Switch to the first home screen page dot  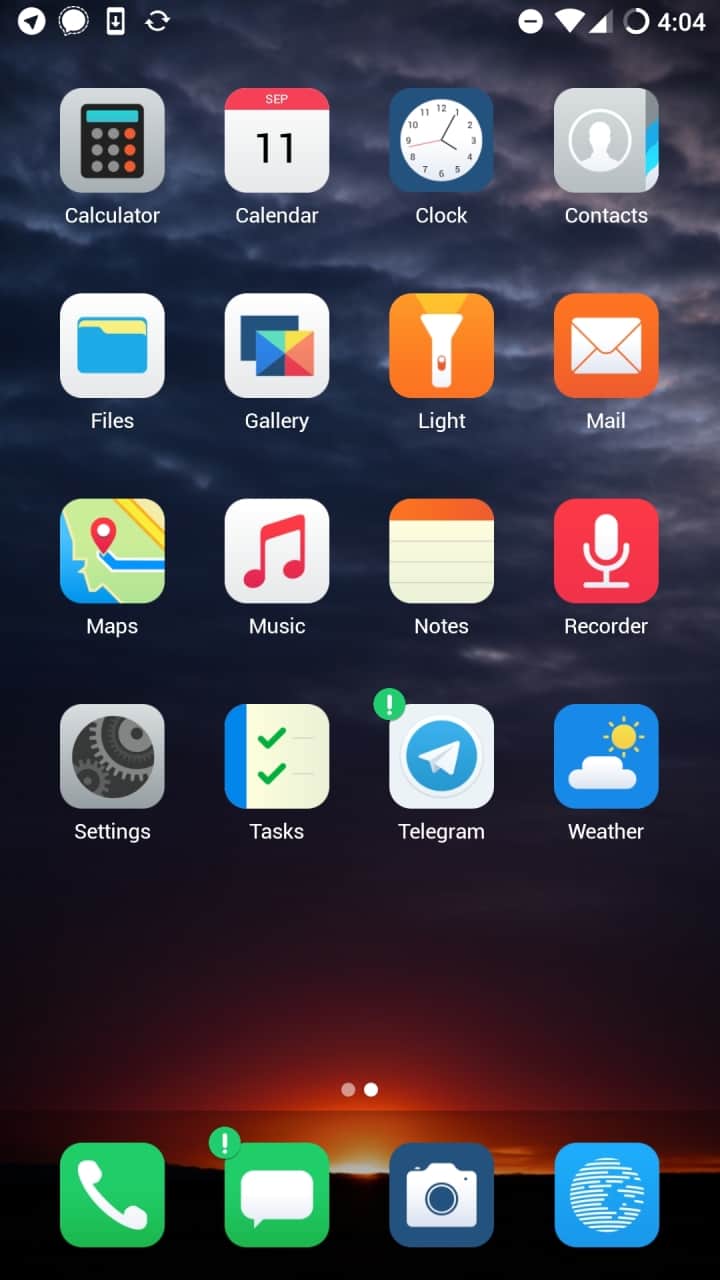pyautogui.click(x=349, y=1090)
